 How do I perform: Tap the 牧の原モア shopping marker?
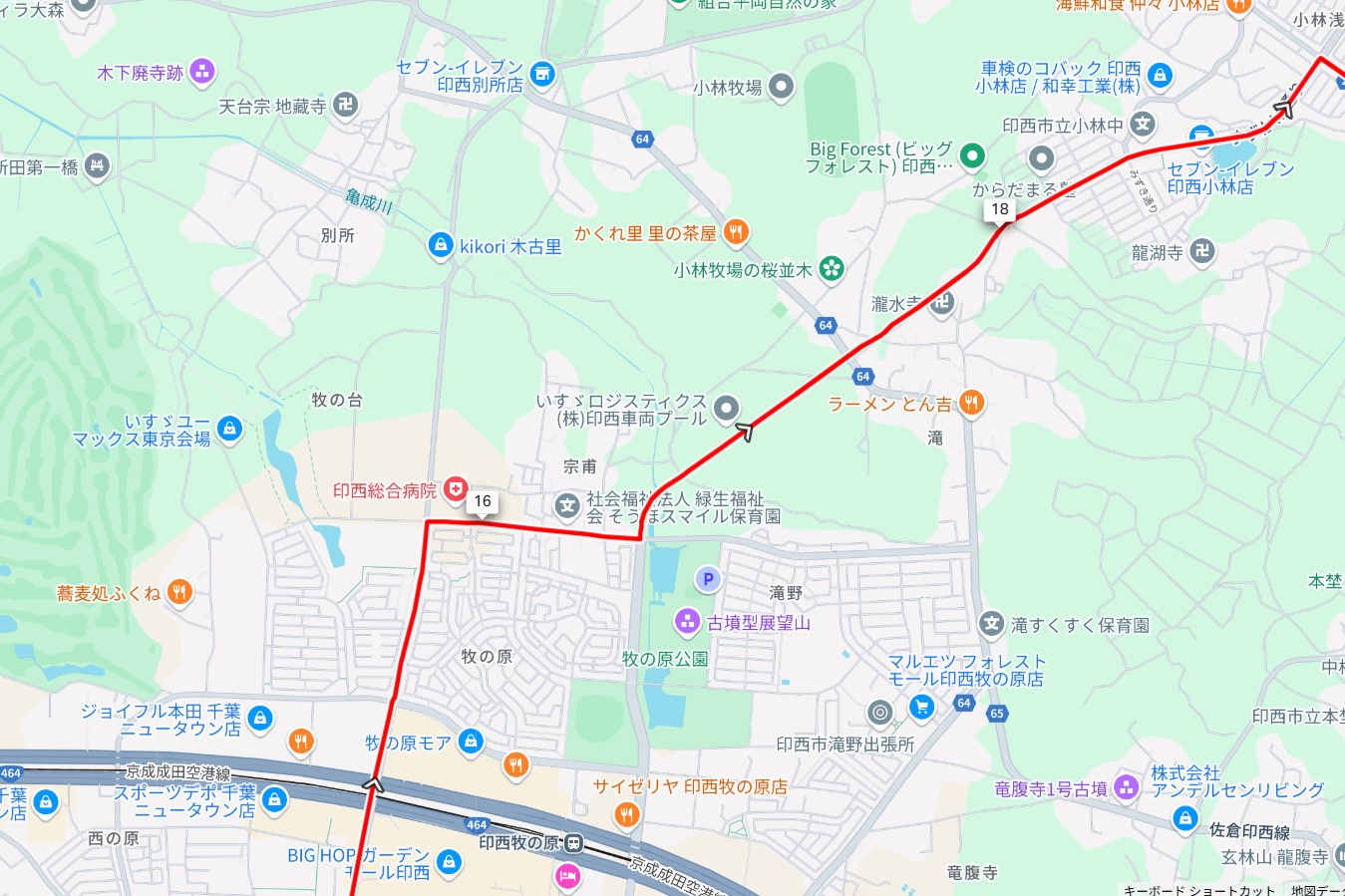(x=471, y=742)
